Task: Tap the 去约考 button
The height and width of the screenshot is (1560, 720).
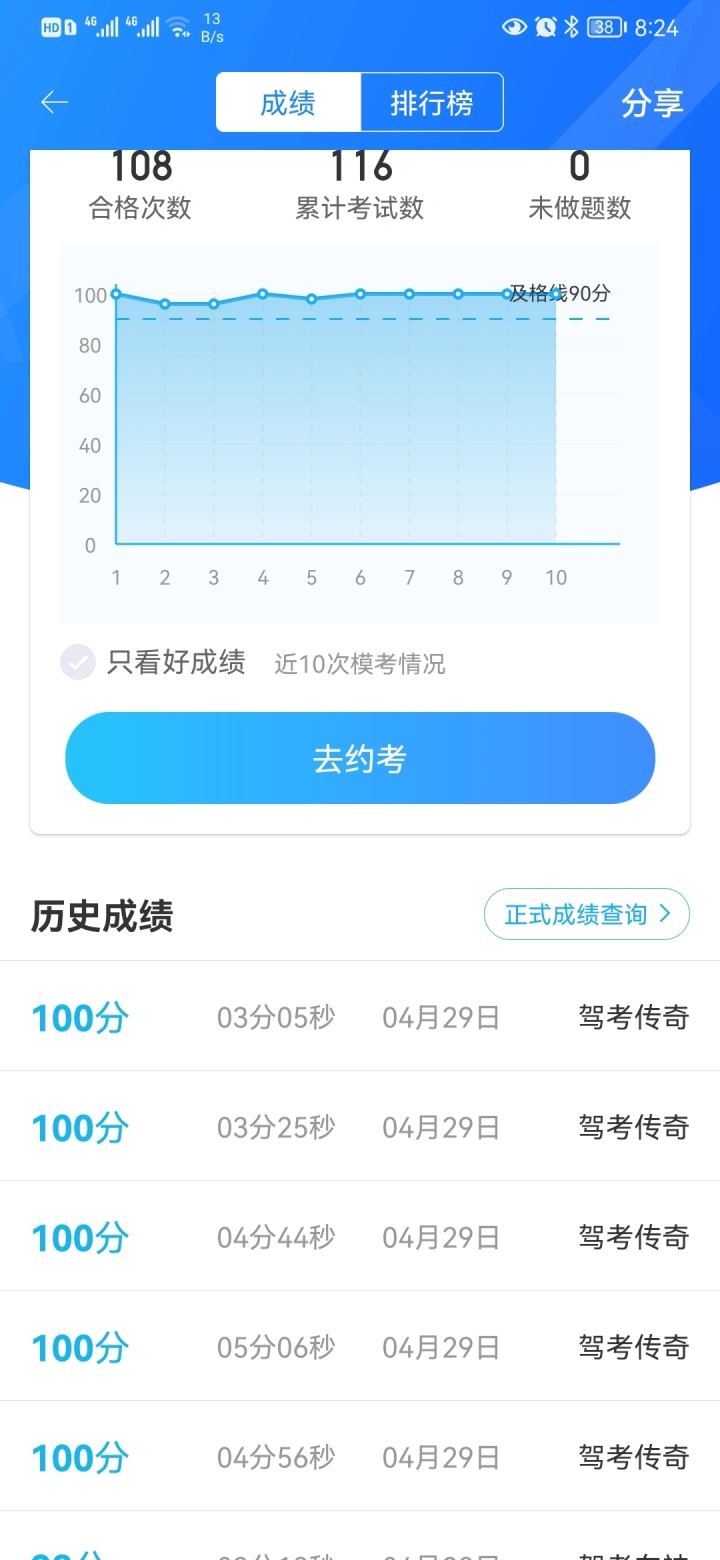Action: coord(360,758)
